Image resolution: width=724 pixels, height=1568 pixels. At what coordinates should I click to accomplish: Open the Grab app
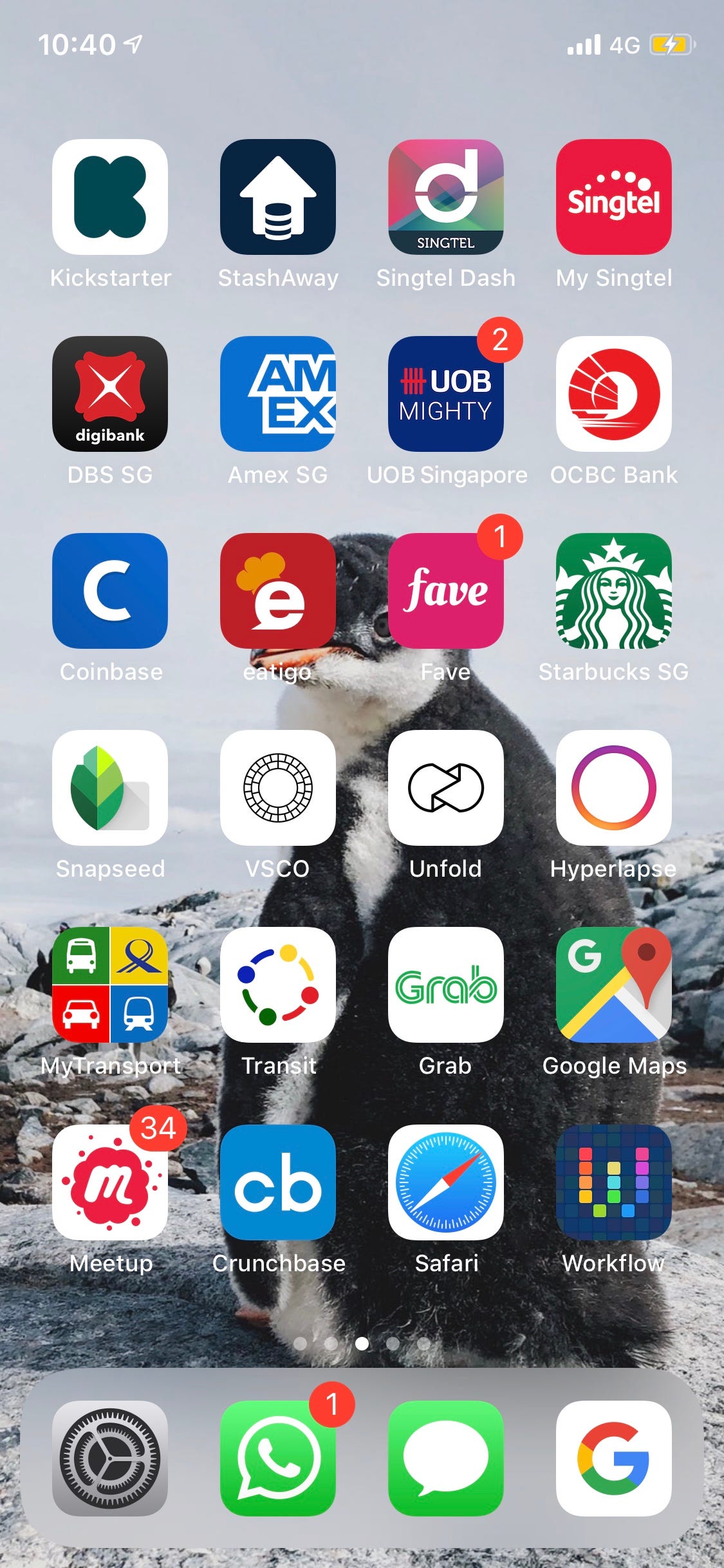(446, 985)
